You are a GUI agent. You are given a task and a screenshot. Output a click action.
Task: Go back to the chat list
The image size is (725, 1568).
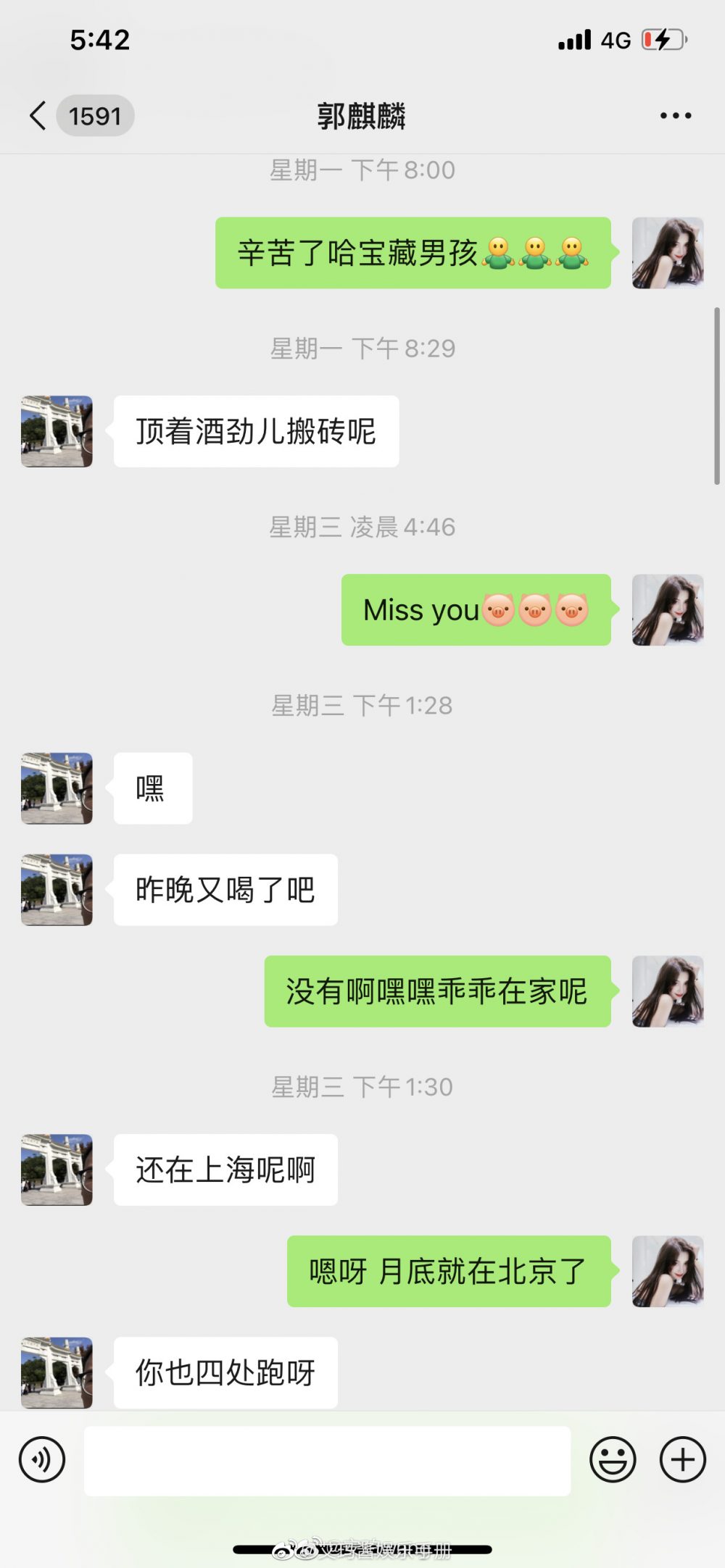pyautogui.click(x=38, y=116)
